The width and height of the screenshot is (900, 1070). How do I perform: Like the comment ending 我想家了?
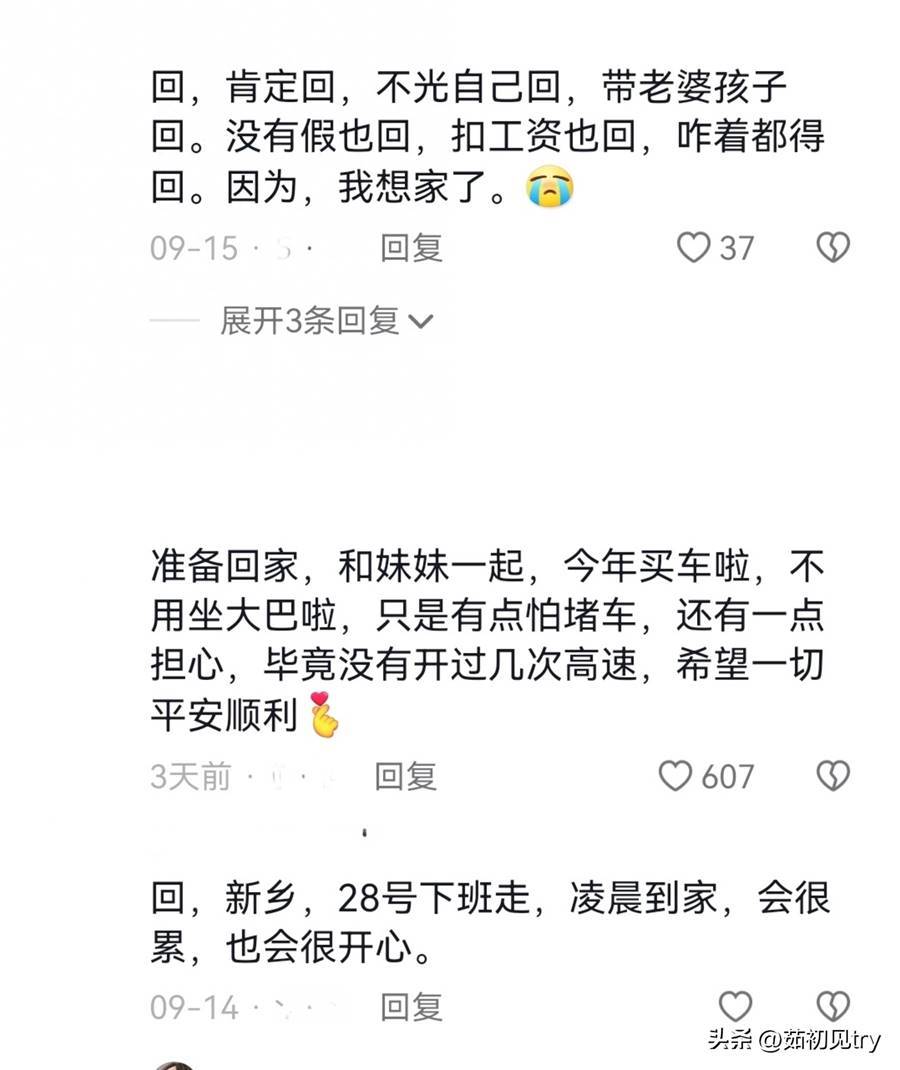tap(694, 247)
